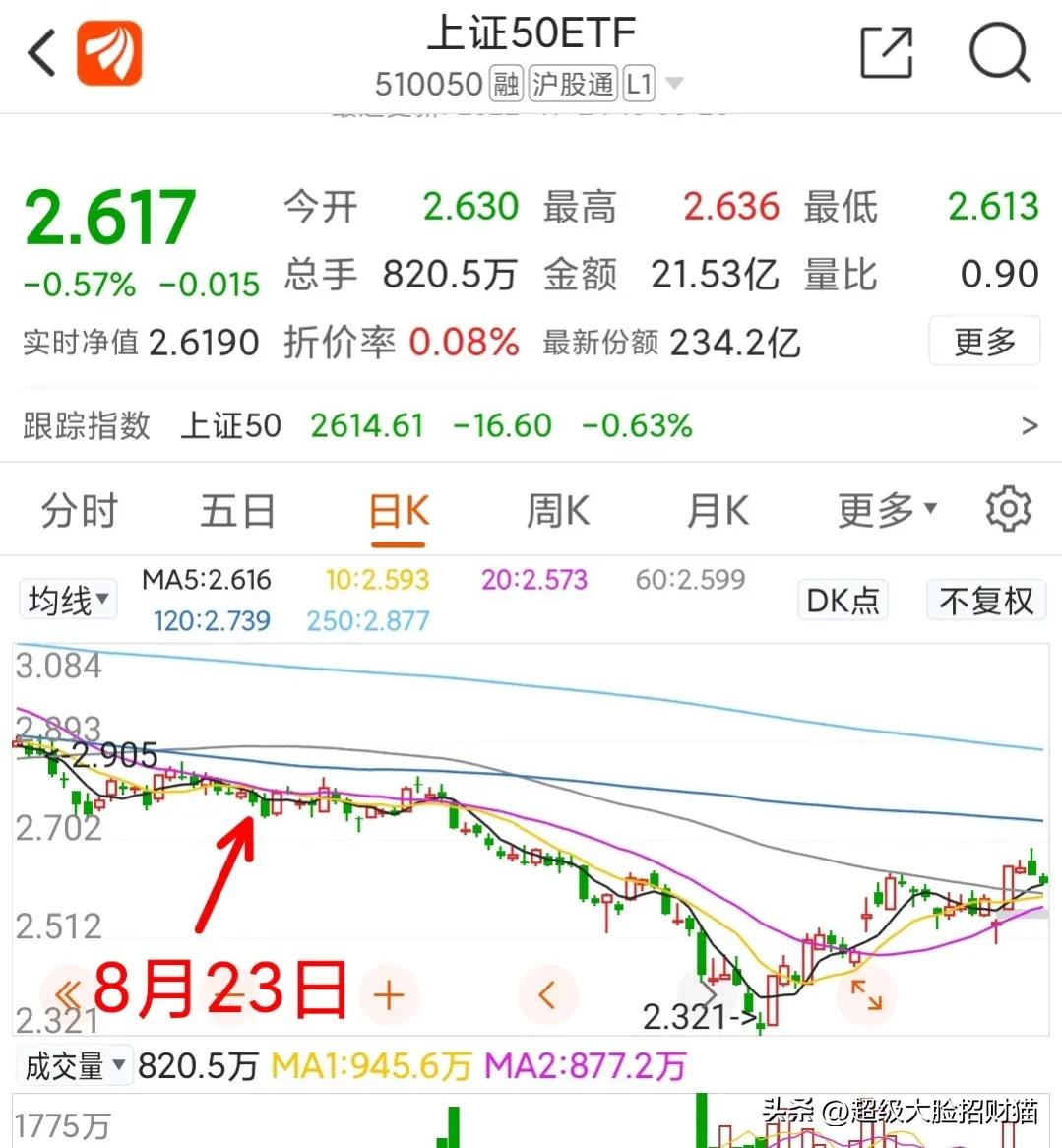Switch to the 分时 tab
This screenshot has height=1148, width=1062.
[79, 510]
